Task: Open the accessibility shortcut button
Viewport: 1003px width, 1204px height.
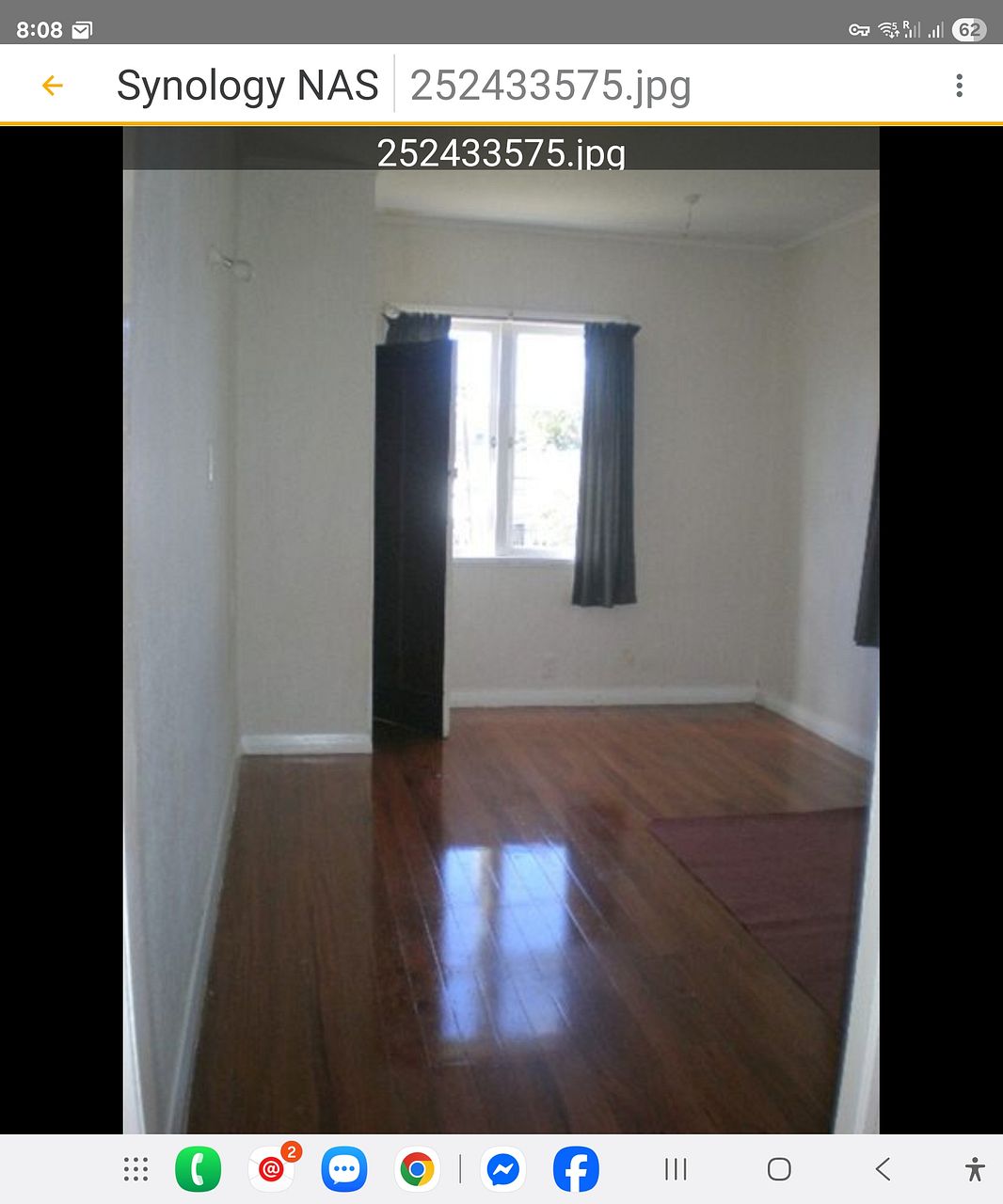Action: click(x=975, y=1169)
